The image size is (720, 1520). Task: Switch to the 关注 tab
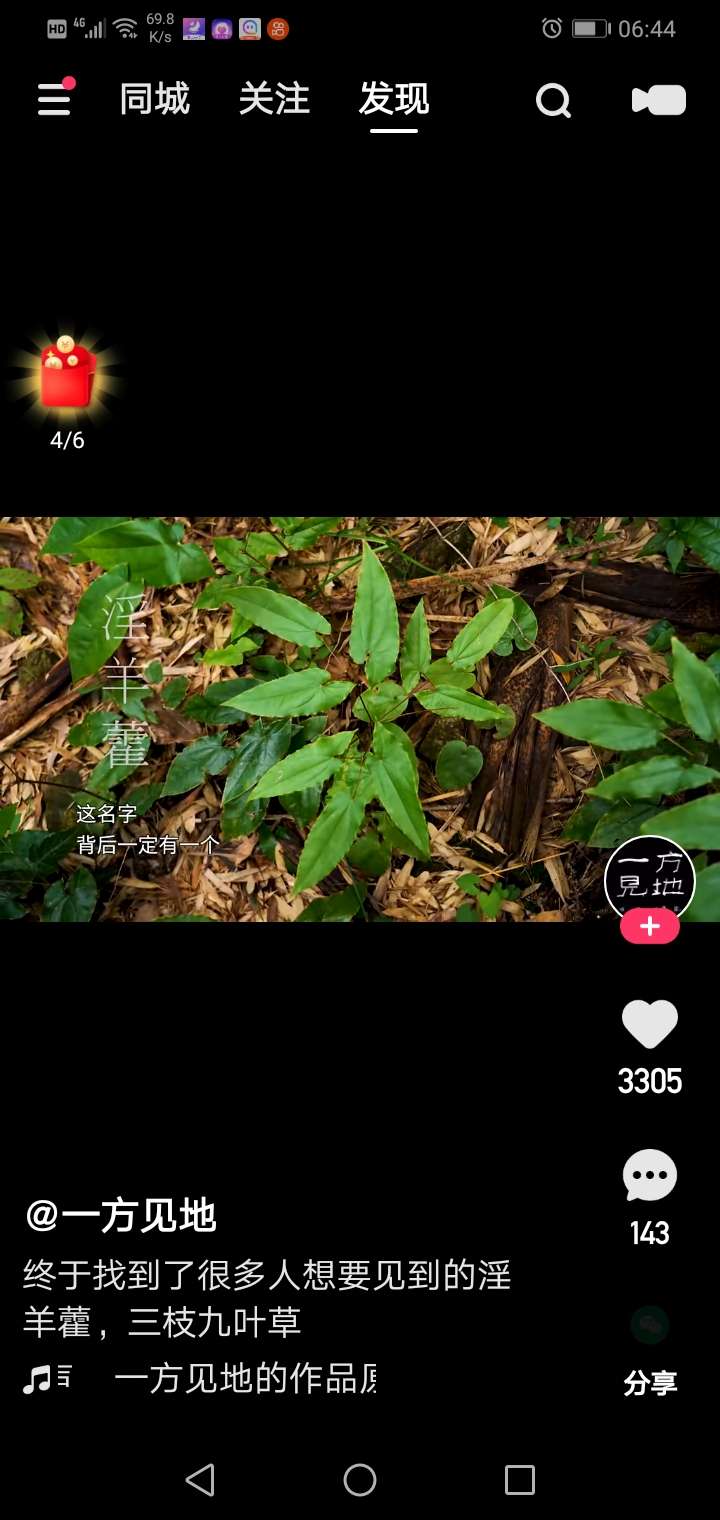coord(274,100)
